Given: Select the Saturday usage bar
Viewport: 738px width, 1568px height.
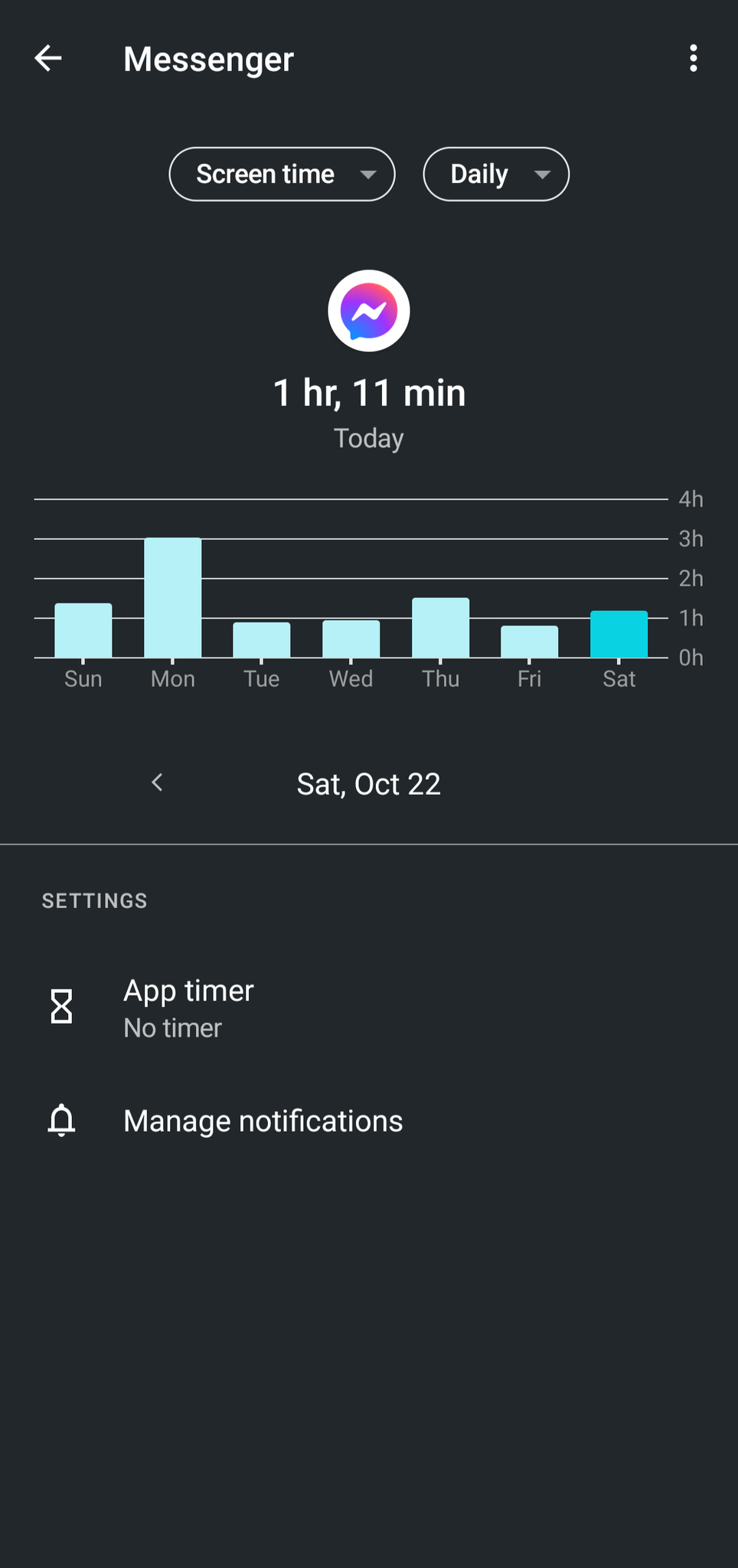Looking at the screenshot, I should click(x=619, y=634).
